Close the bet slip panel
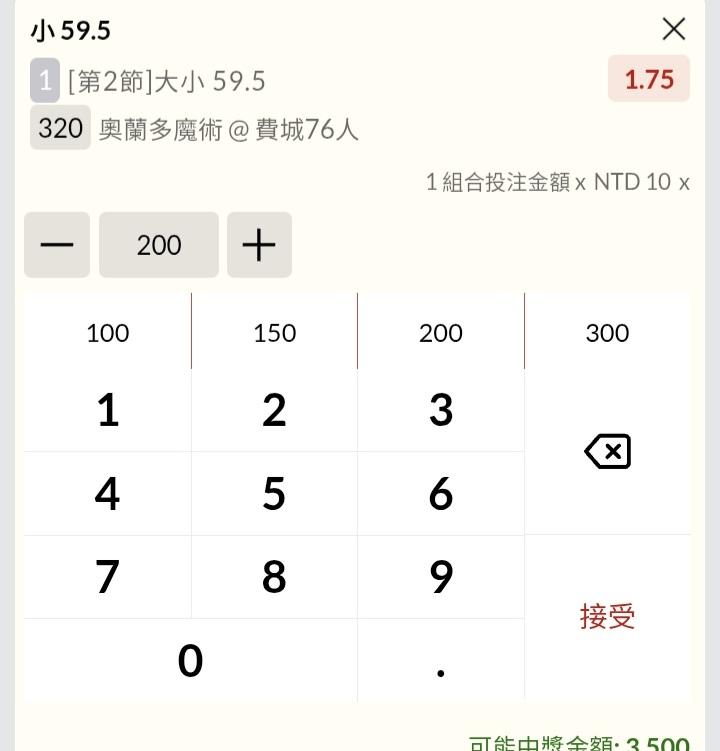The image size is (720, 751). point(674,30)
